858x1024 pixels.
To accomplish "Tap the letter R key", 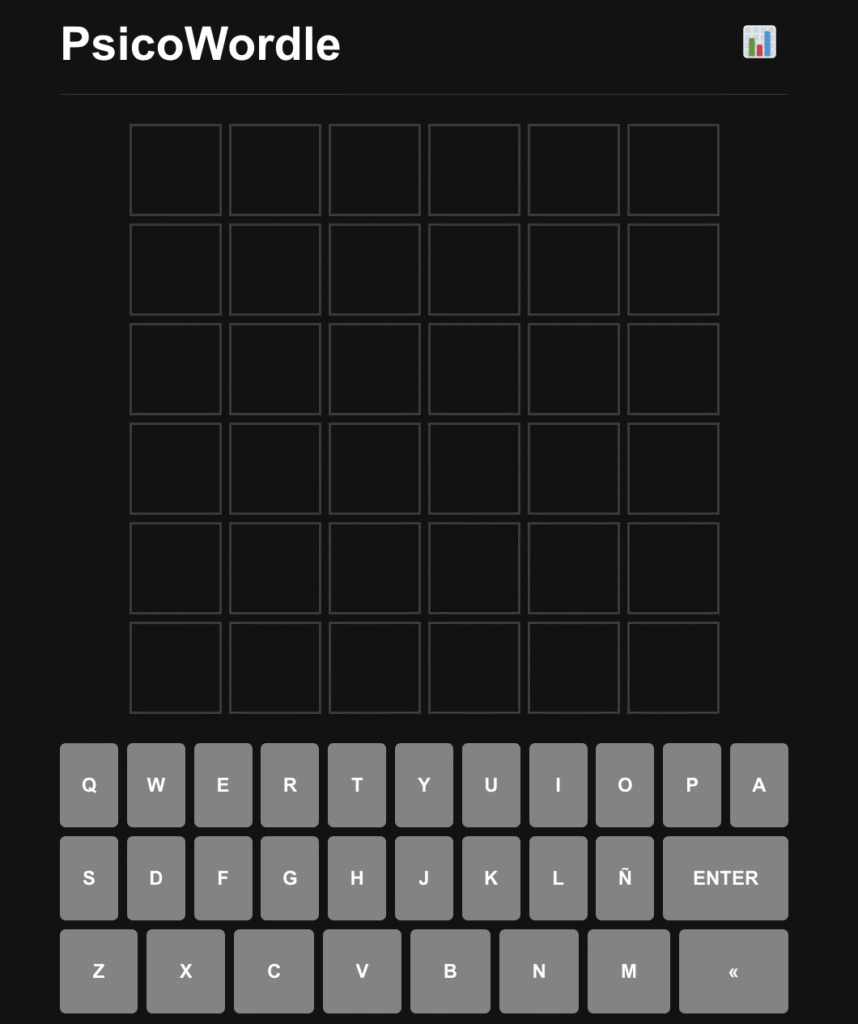I will point(290,785).
